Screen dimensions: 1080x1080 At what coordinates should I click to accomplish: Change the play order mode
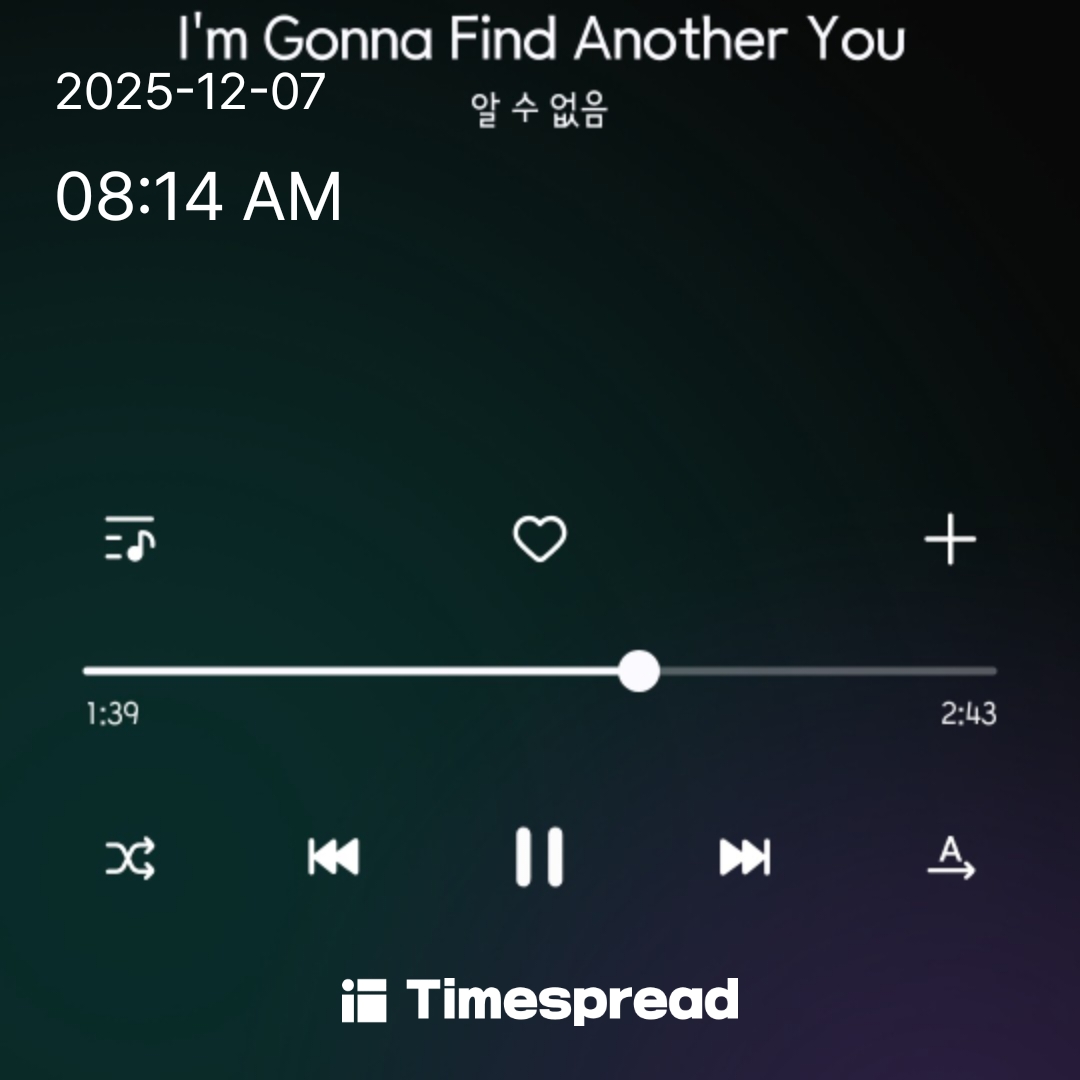point(951,858)
